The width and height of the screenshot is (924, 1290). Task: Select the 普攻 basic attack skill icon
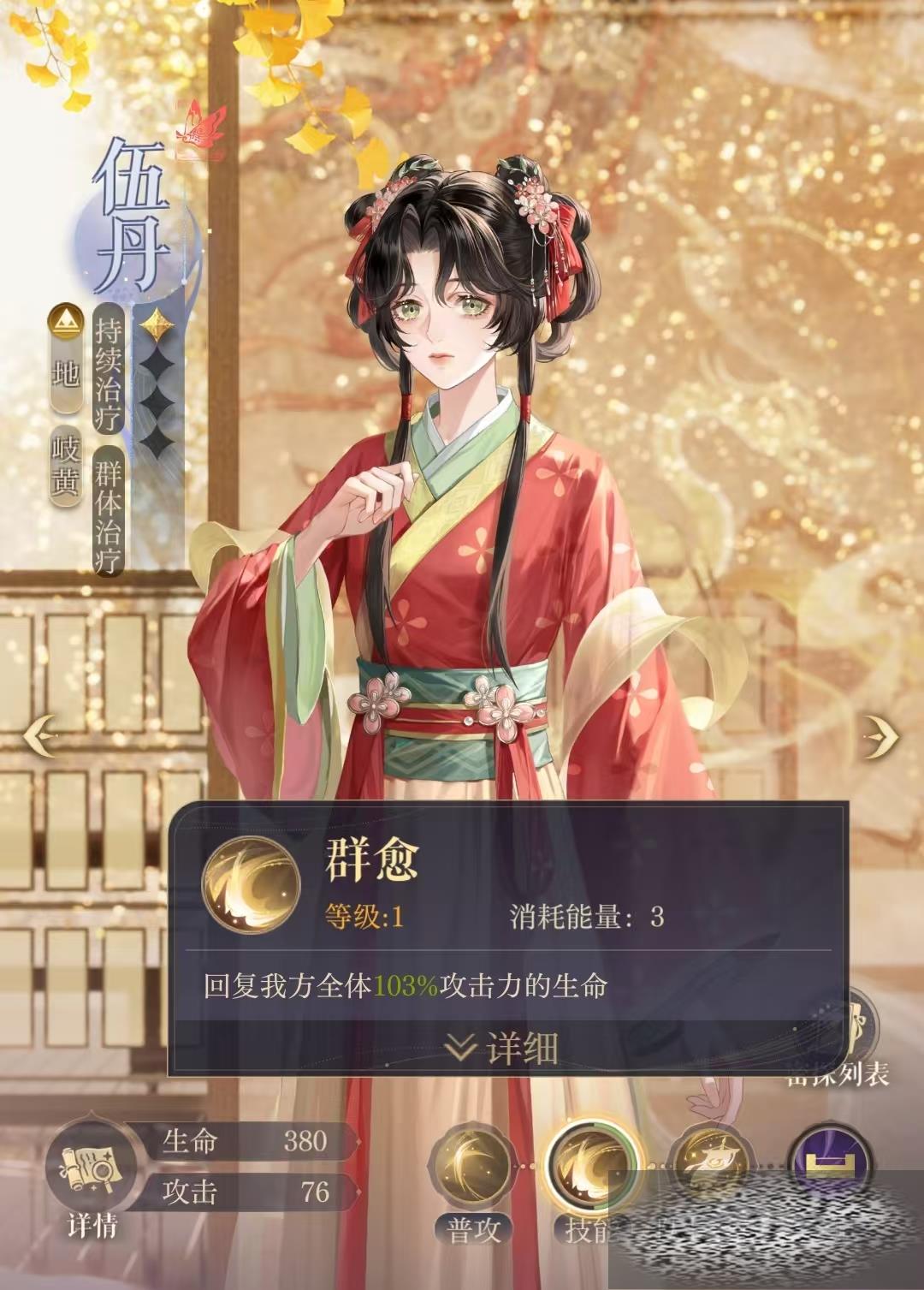point(473,1170)
